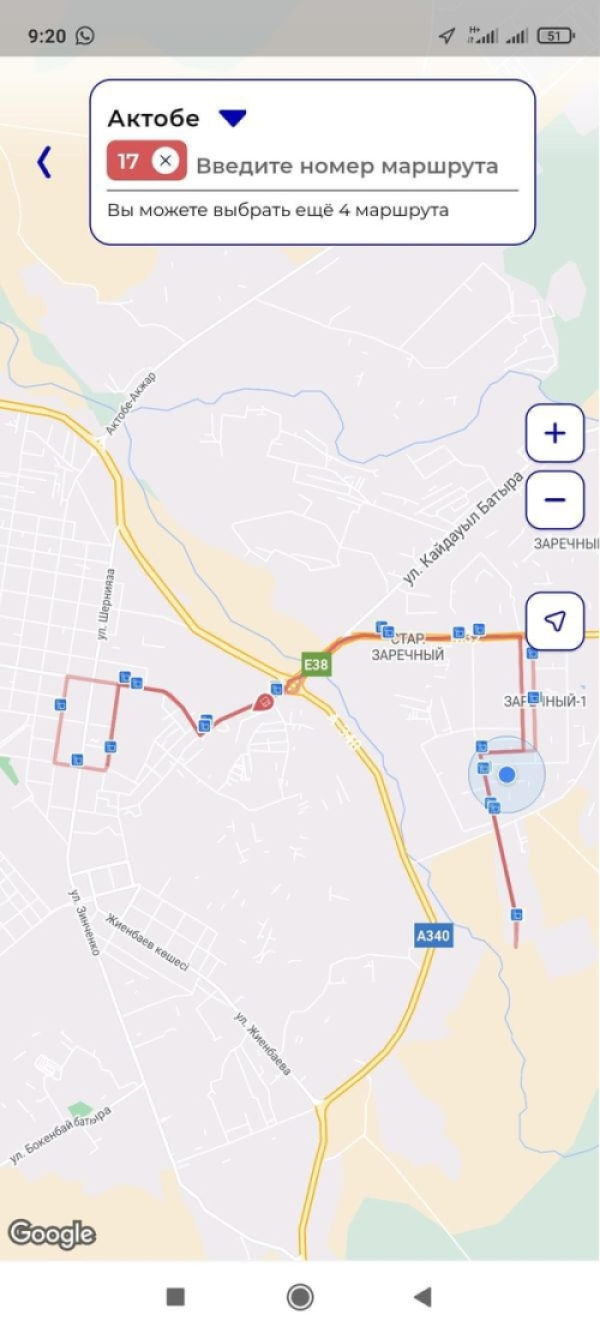The width and height of the screenshot is (600, 1333).
Task: Open recent apps square button
Action: (175, 1297)
